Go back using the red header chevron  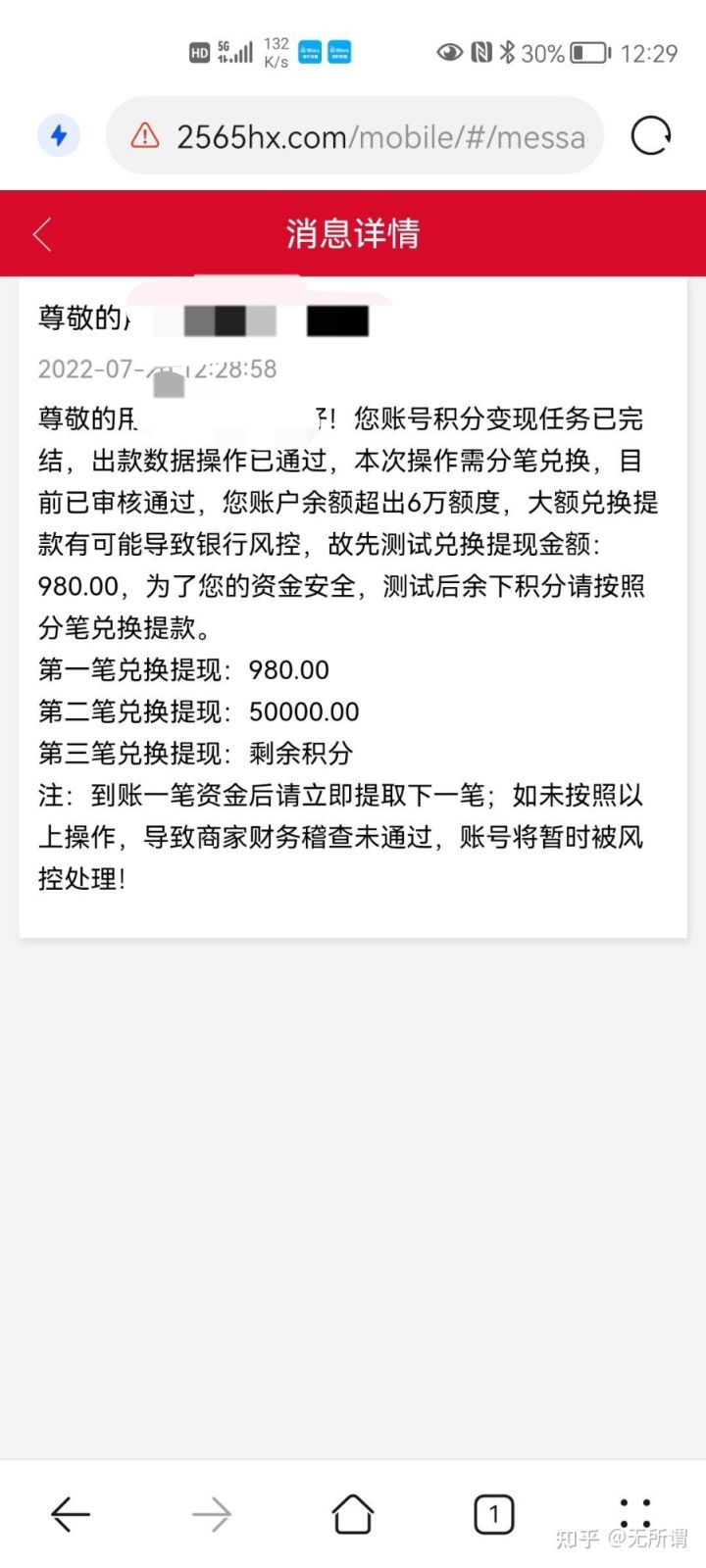tap(41, 234)
